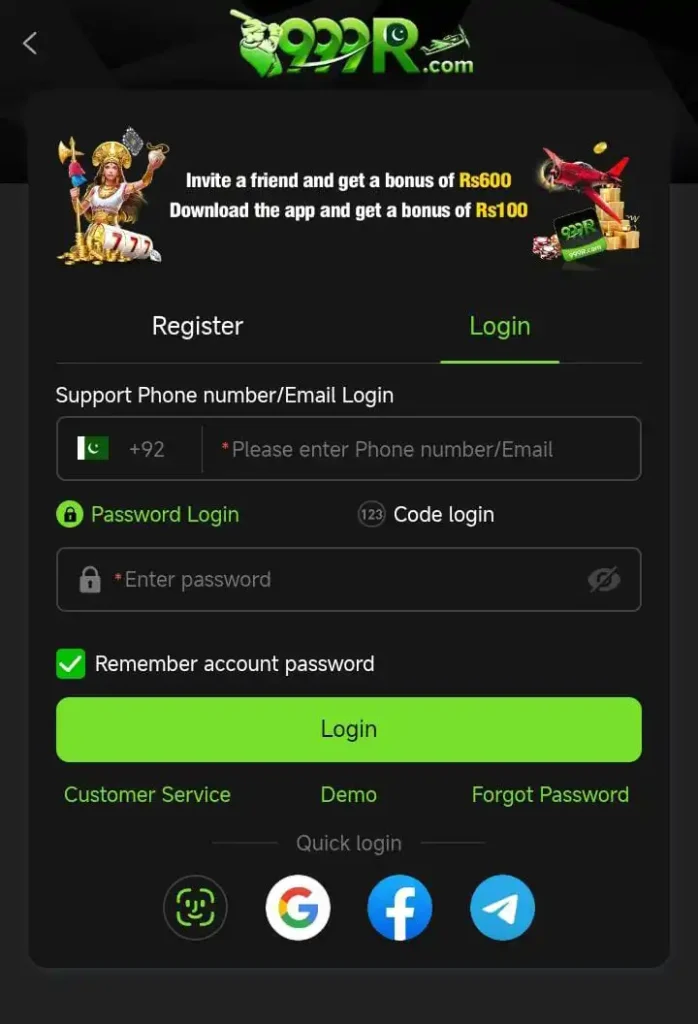Image resolution: width=698 pixels, height=1024 pixels.
Task: Open Forgot Password
Action: tap(550, 795)
